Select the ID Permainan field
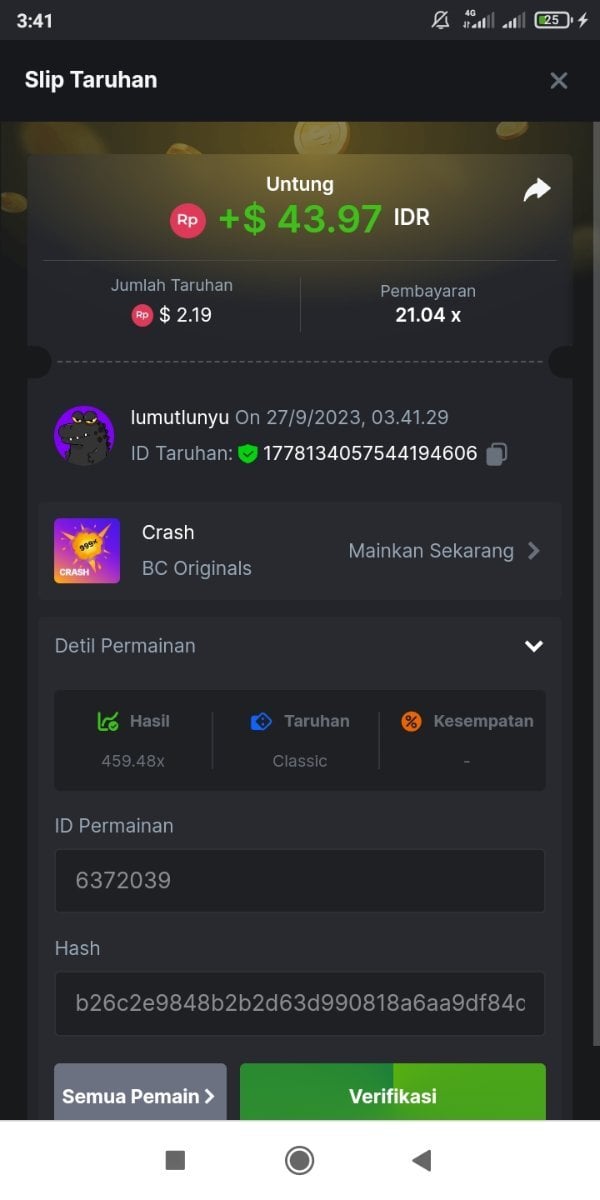The width and height of the screenshot is (600, 1200). coord(299,881)
